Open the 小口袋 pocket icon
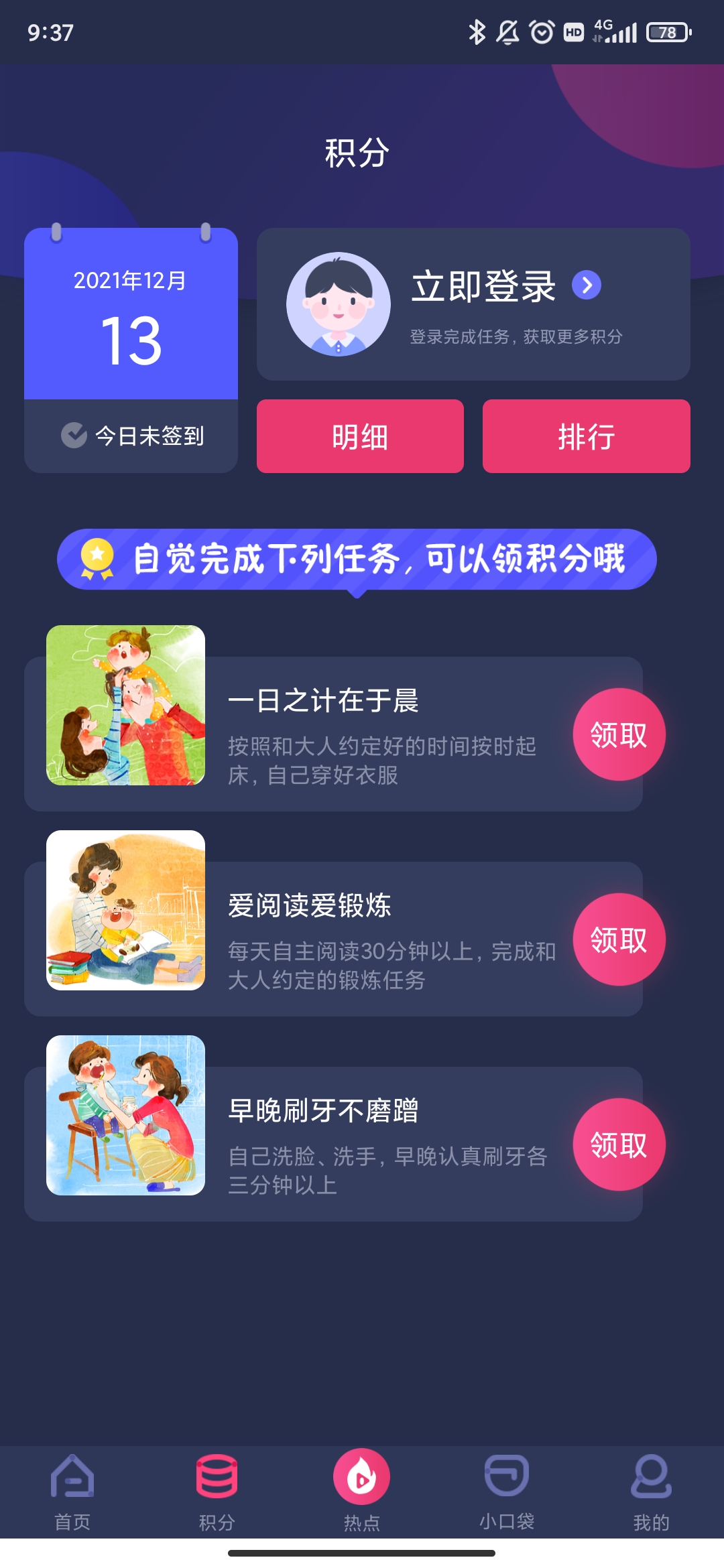 (x=507, y=1478)
